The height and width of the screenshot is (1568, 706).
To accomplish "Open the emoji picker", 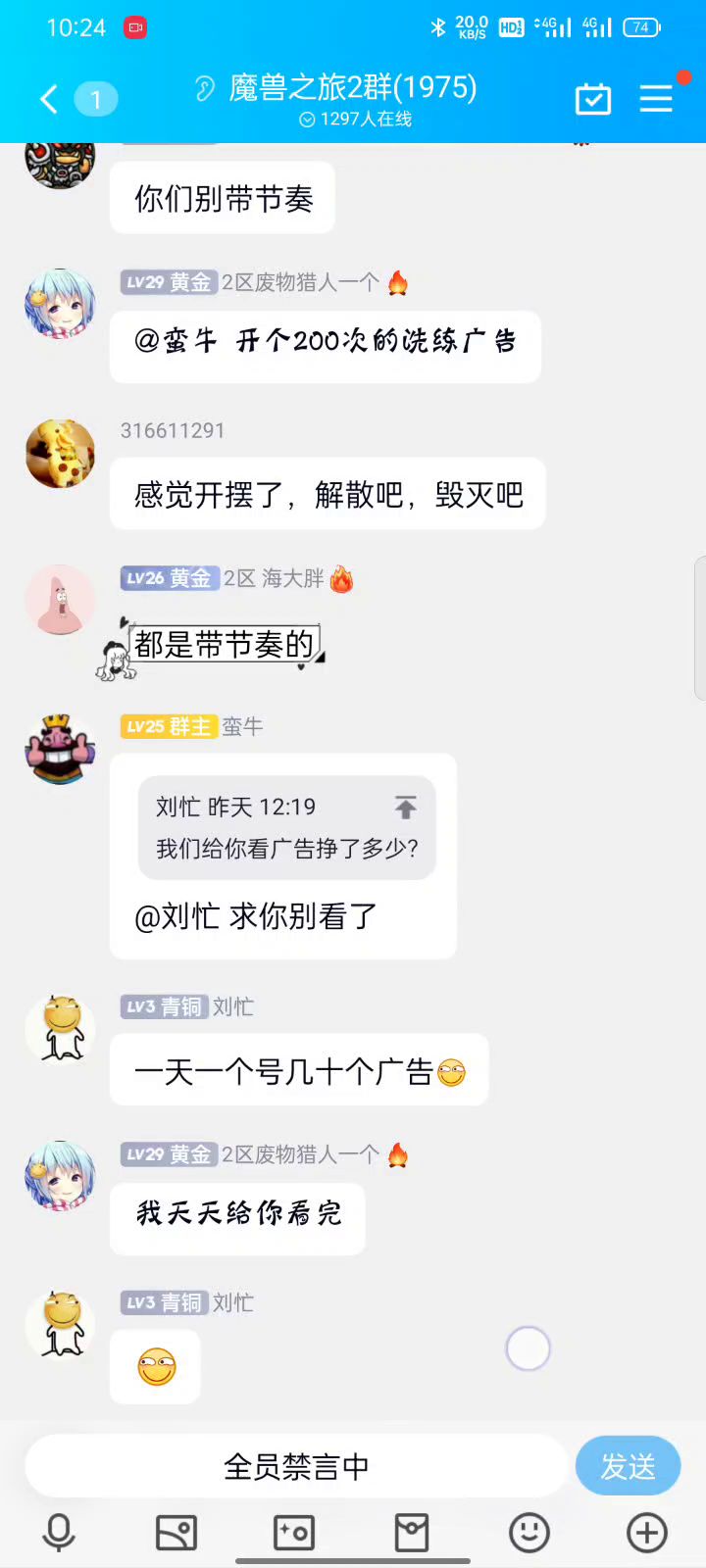I will [x=529, y=1533].
